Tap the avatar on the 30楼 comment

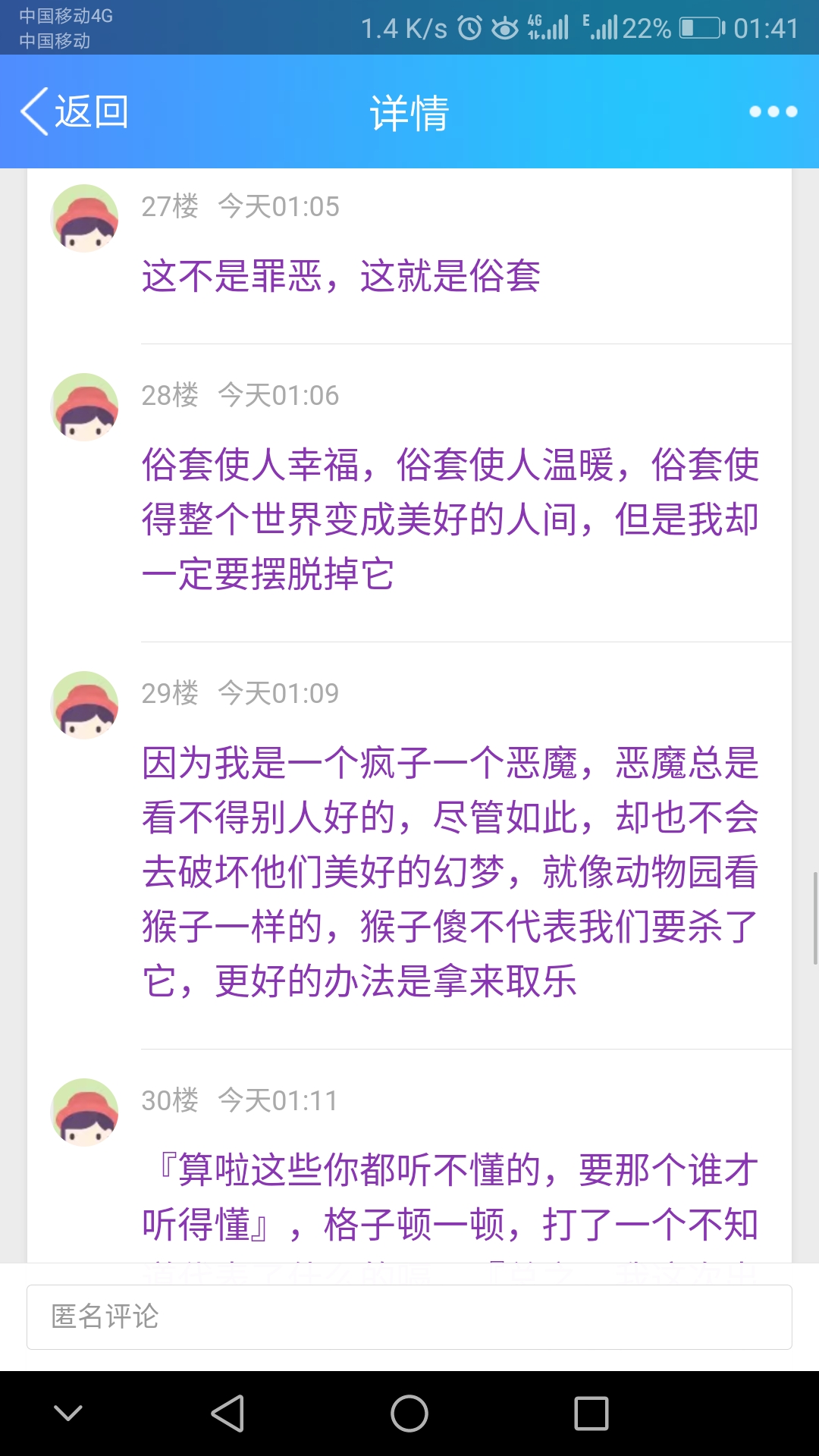pos(84,1112)
